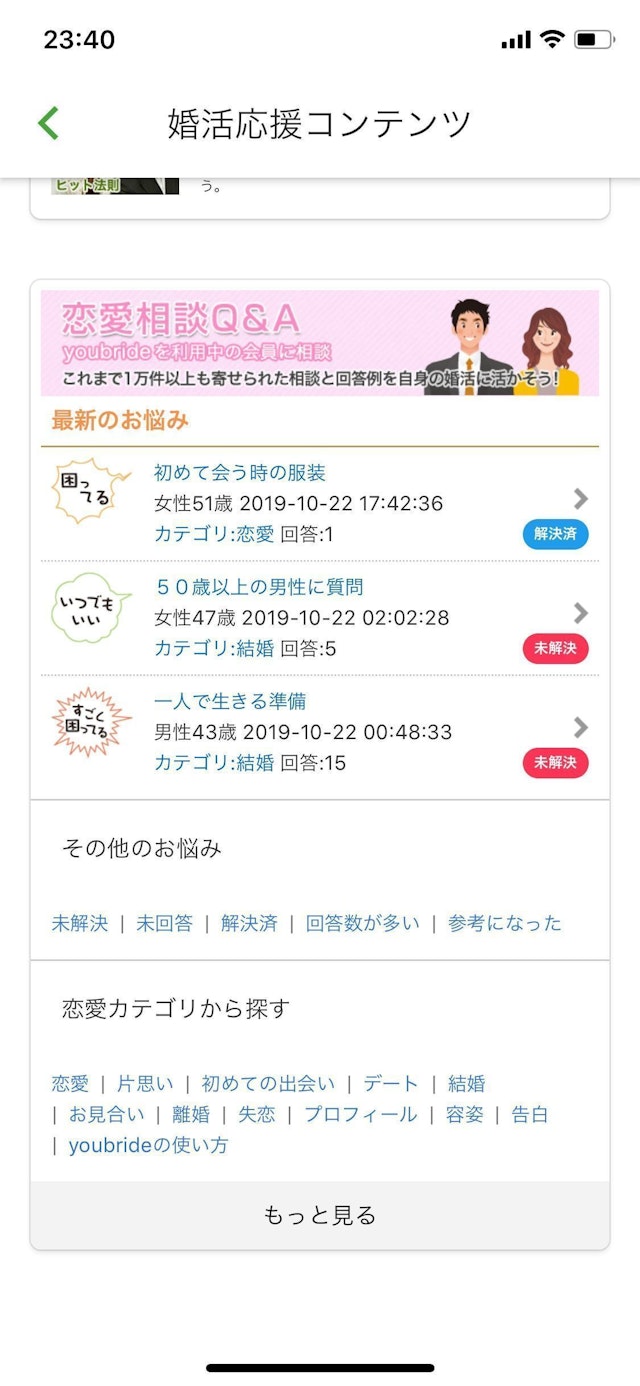Image resolution: width=640 pixels, height=1386 pixels.
Task: Filter by 回答数が多い
Action: (362, 923)
